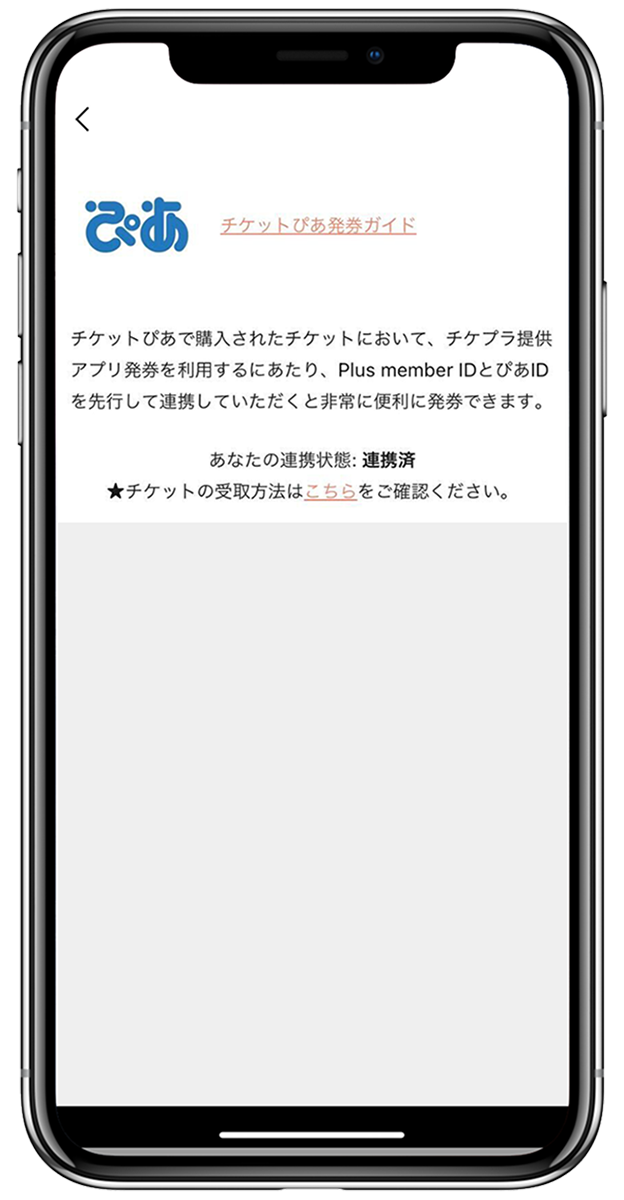
Task: Open the チケットぴあ発券ガイド link
Action: pos(318,225)
